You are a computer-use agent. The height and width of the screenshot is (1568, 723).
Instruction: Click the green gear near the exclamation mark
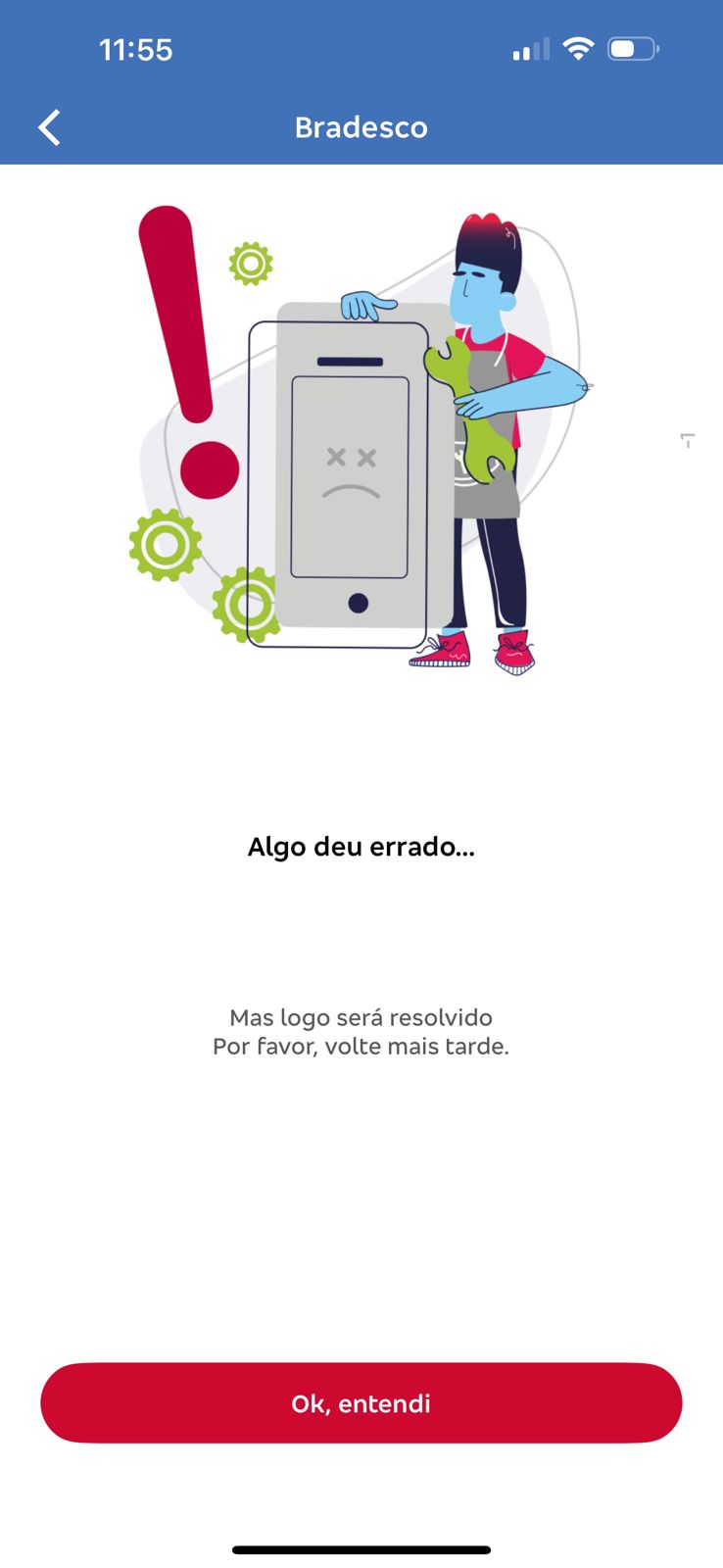[x=250, y=264]
